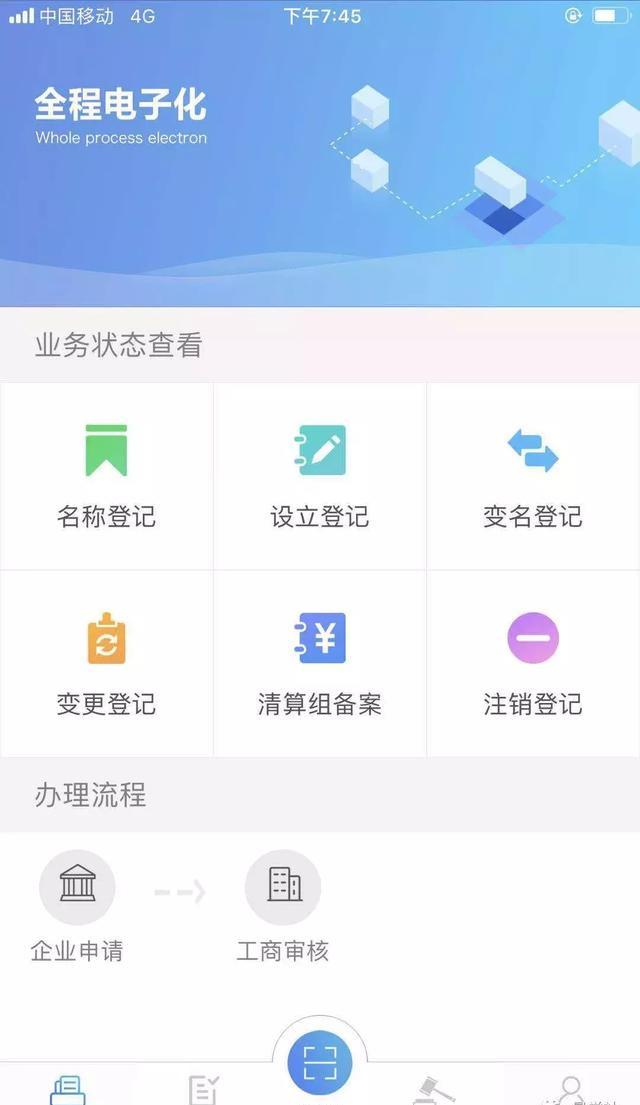Switch to the profile person tab

click(571, 1088)
